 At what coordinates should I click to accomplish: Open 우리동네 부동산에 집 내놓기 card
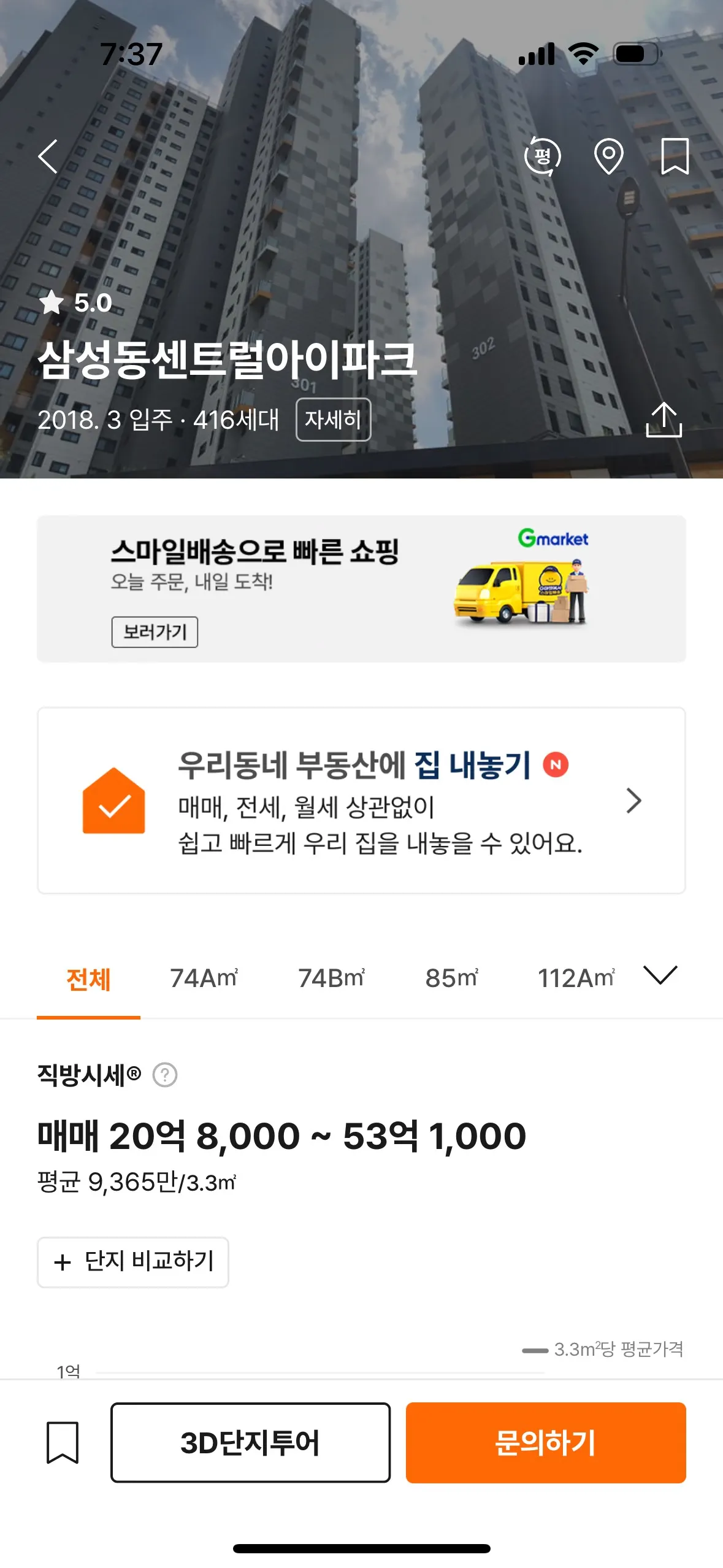(x=361, y=800)
